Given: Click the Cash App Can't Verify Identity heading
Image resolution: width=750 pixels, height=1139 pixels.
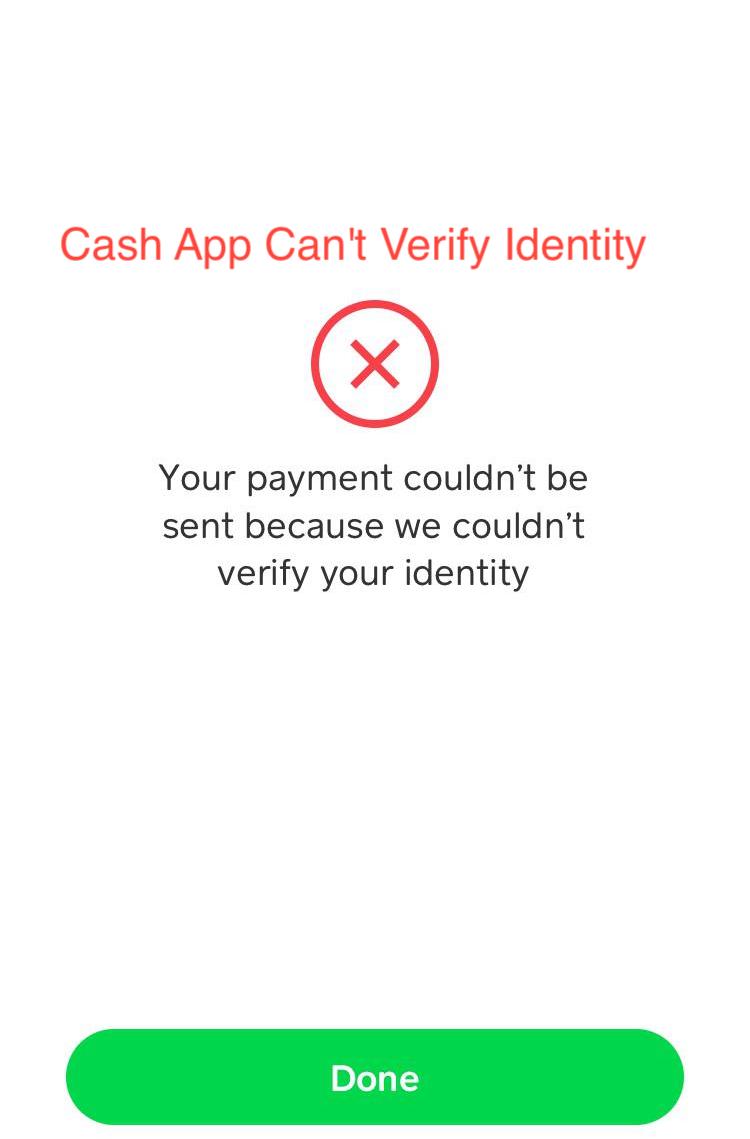Looking at the screenshot, I should 353,244.
